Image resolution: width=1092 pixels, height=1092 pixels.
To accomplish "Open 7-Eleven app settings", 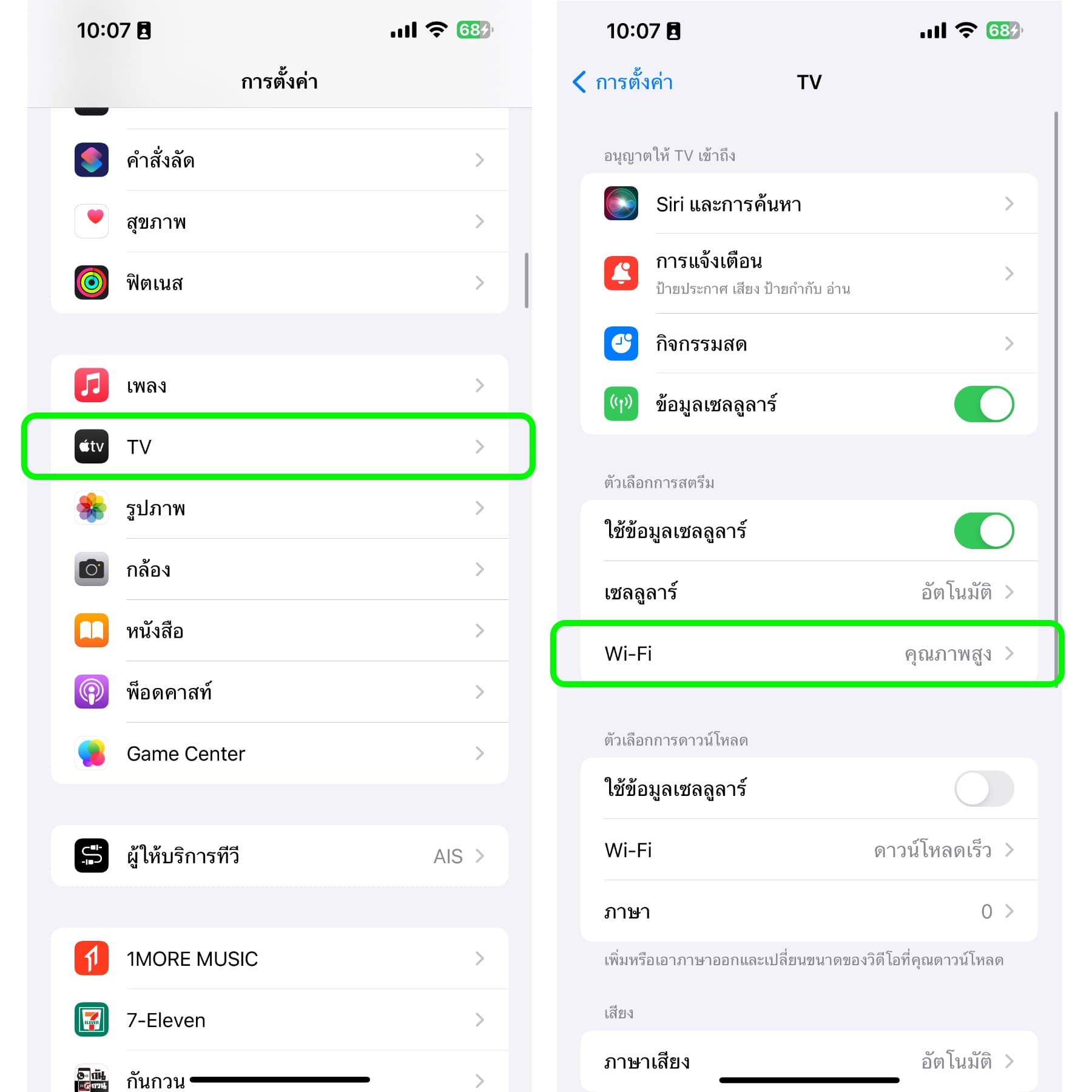I will (279, 1020).
